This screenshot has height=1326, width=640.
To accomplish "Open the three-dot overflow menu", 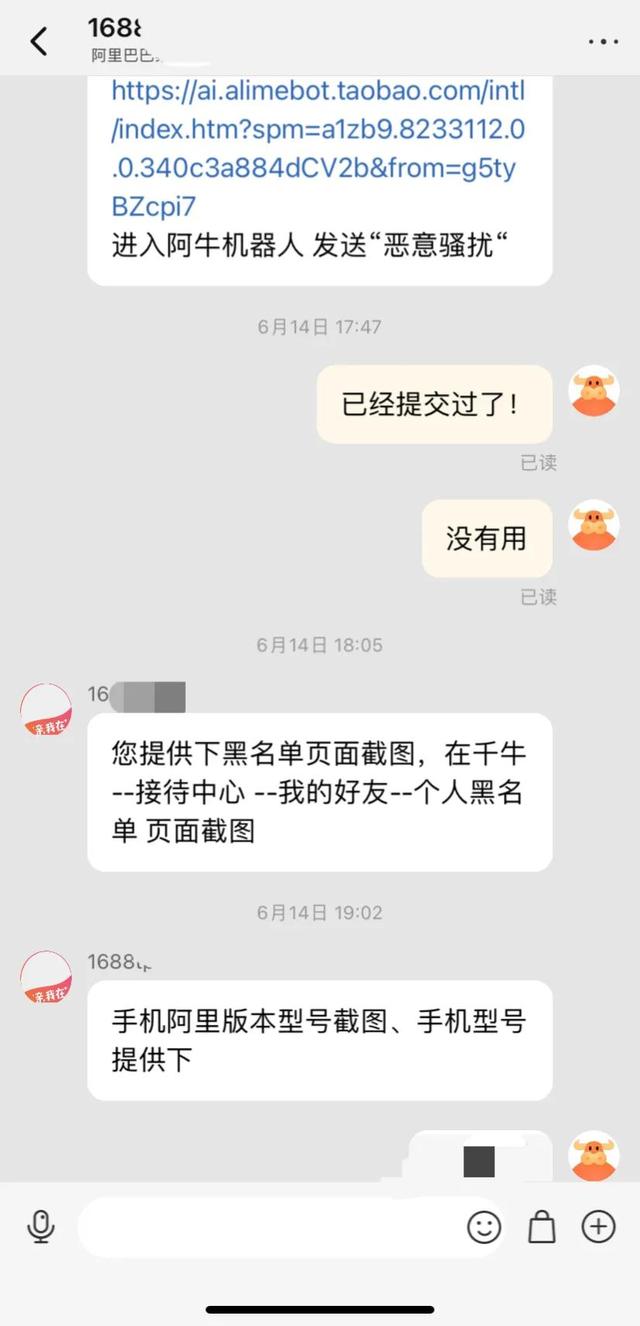I will pos(603,42).
